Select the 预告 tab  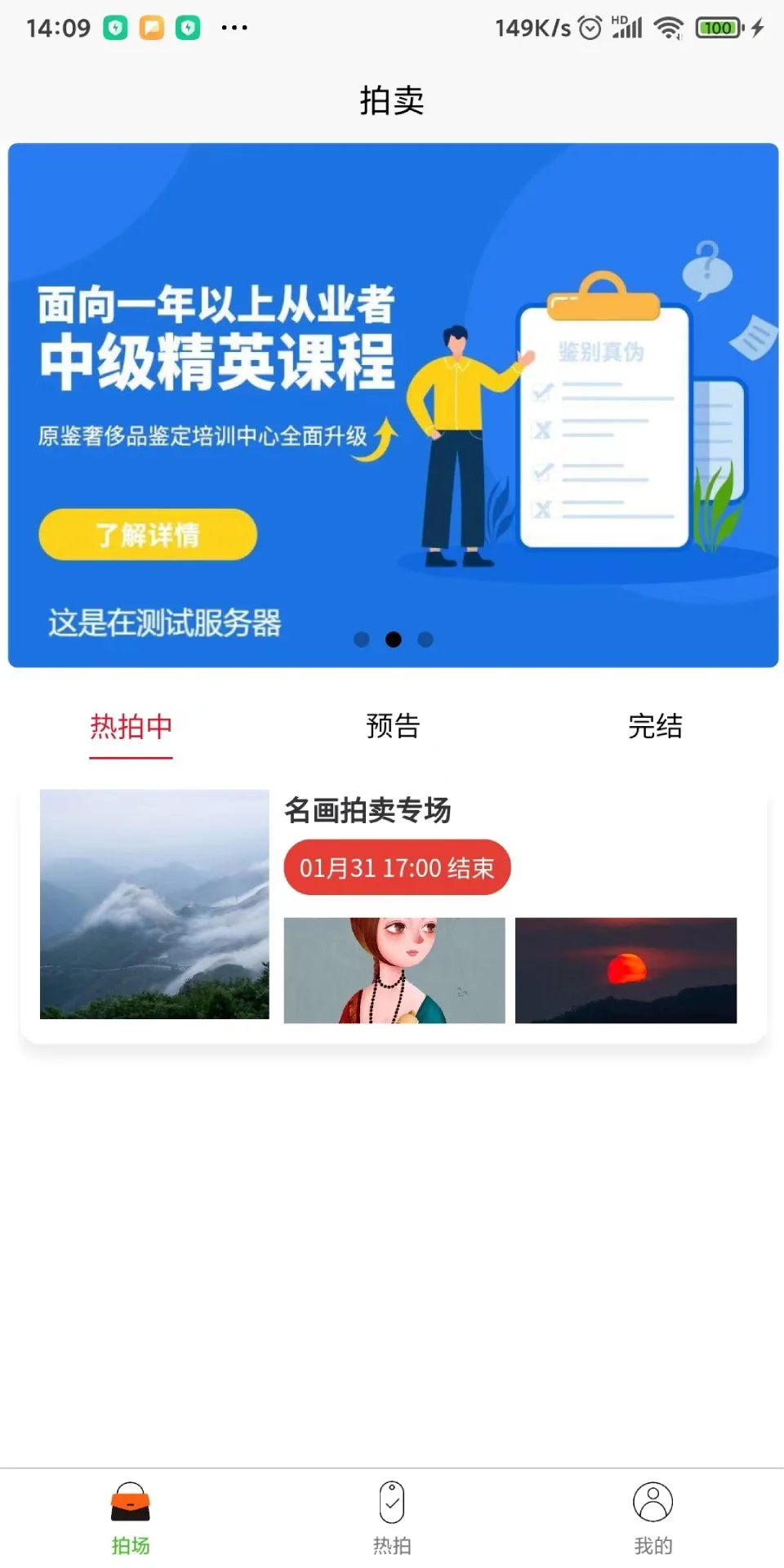(x=392, y=727)
